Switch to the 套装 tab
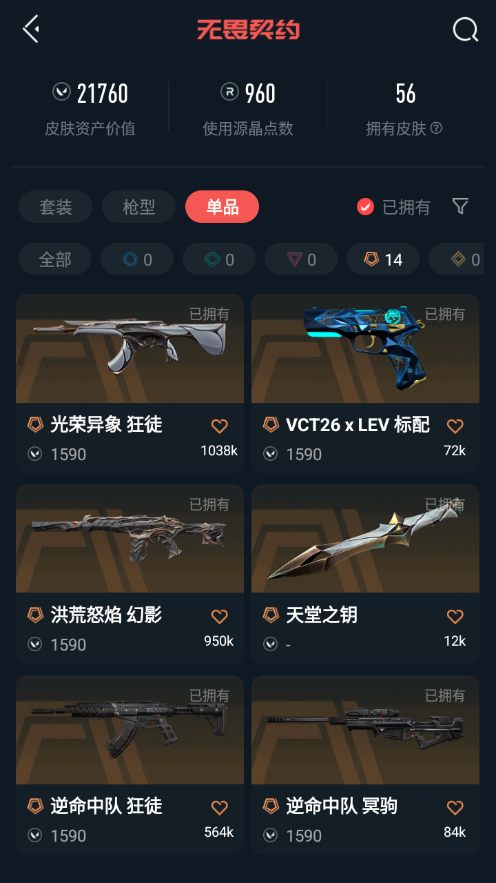 coord(55,207)
